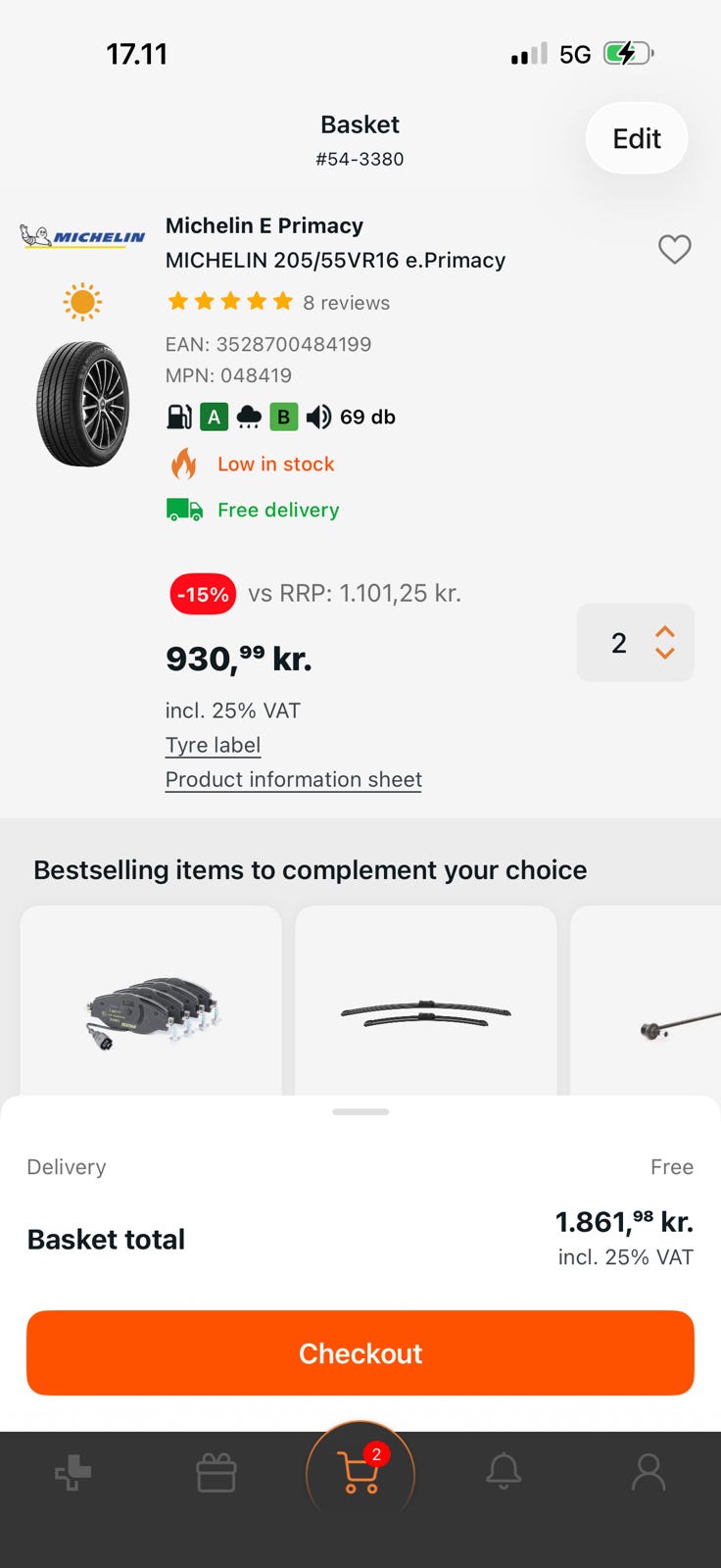Open the Tyre label link
Screen dimensions: 721x1568
click(213, 745)
